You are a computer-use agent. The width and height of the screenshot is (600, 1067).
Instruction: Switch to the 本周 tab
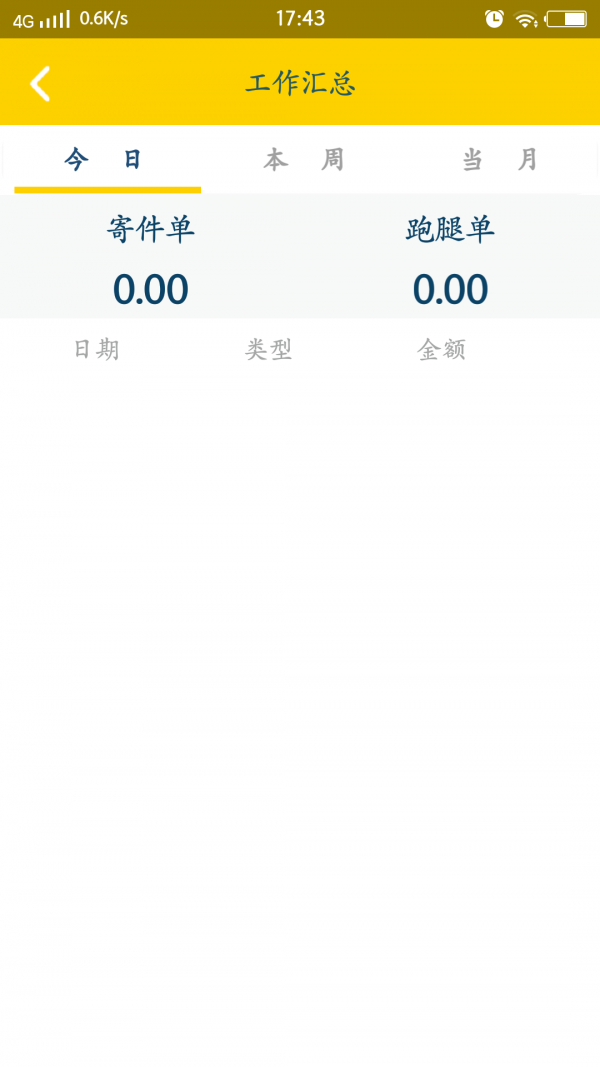click(x=304, y=160)
